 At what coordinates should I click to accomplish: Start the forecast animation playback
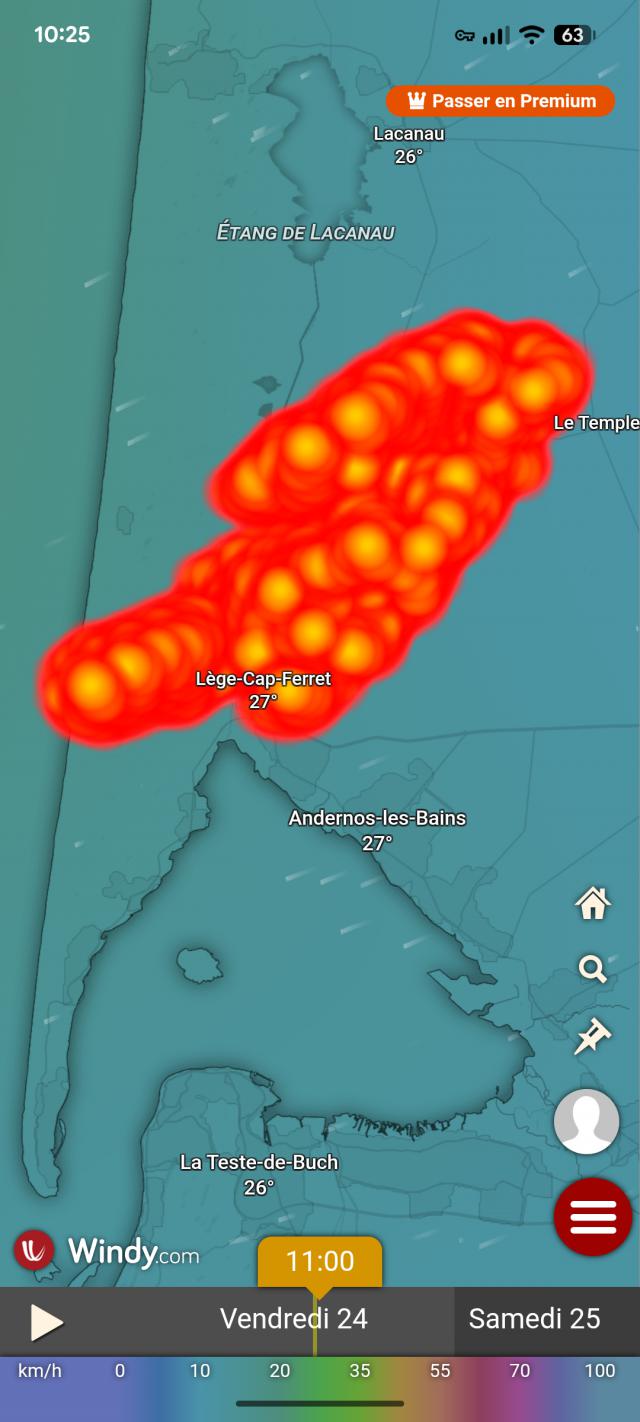pos(46,1322)
